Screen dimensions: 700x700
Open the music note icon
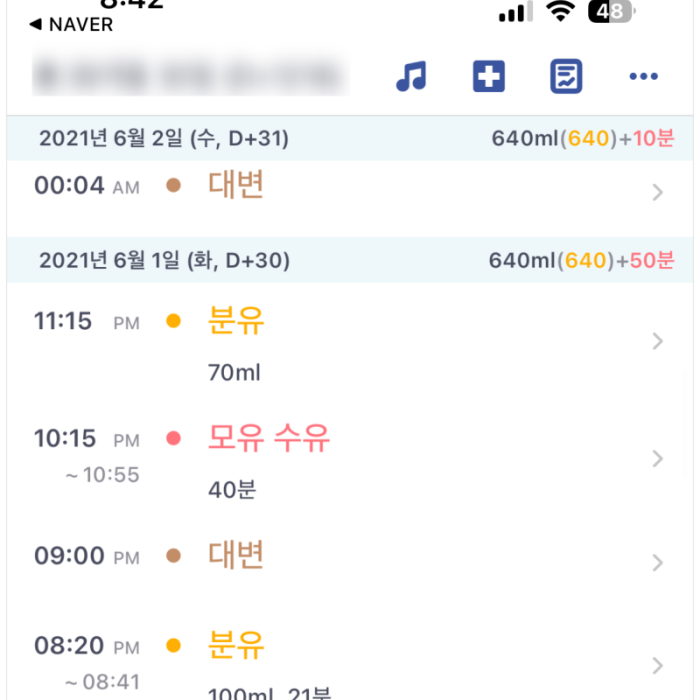(x=411, y=76)
